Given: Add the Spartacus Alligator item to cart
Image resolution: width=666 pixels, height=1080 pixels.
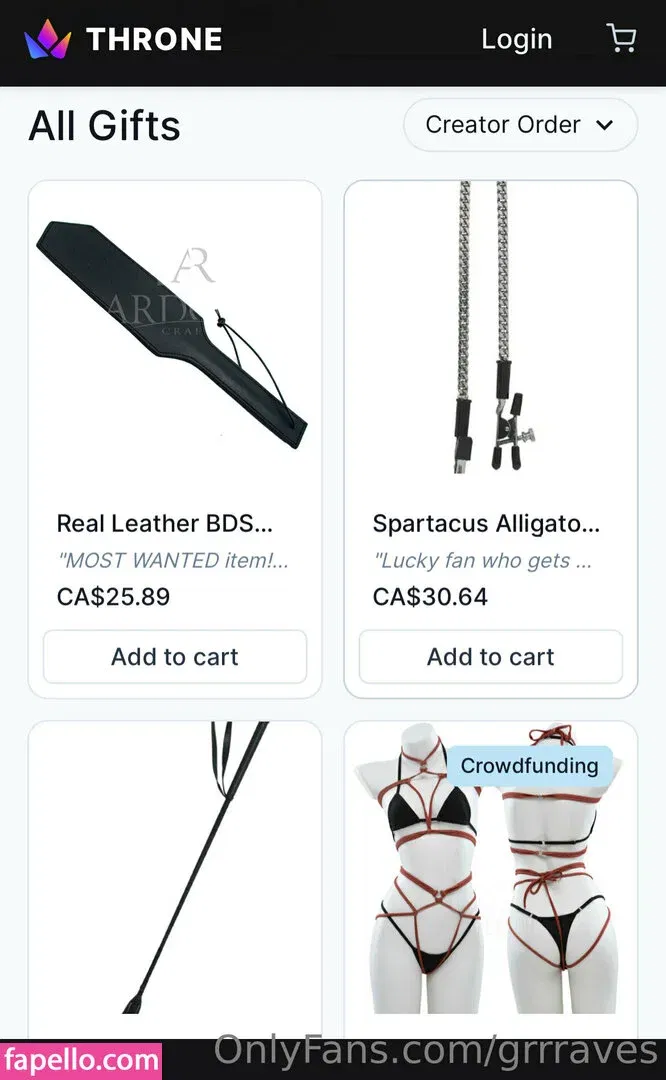Looking at the screenshot, I should 490,657.
